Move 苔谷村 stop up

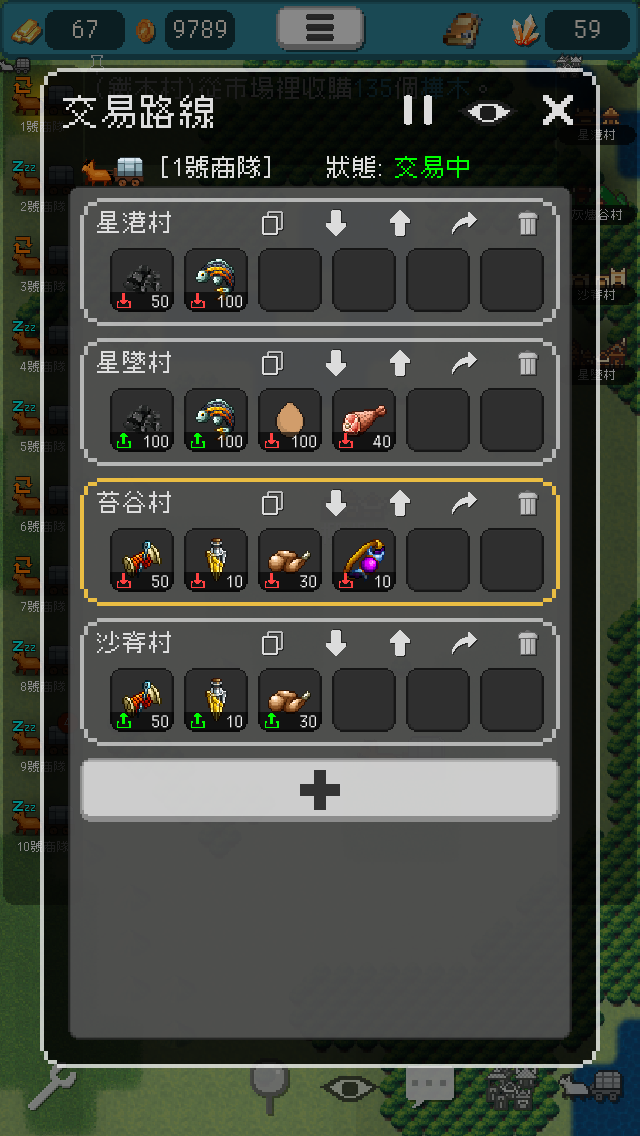pyautogui.click(x=400, y=503)
